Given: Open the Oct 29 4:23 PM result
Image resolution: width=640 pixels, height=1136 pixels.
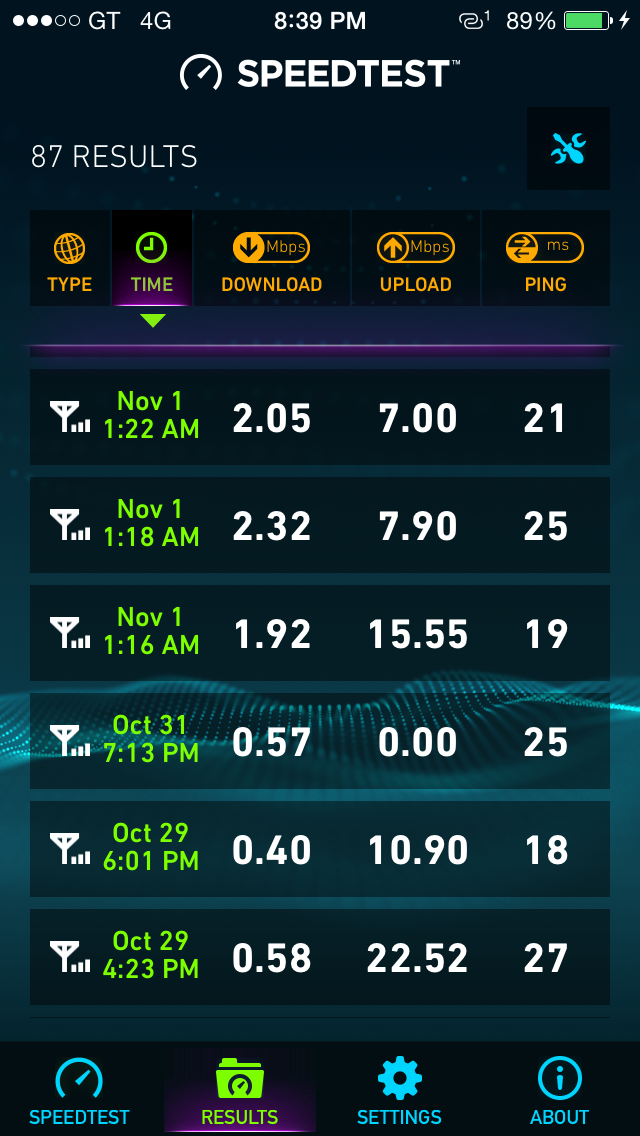Looking at the screenshot, I should tap(320, 957).
